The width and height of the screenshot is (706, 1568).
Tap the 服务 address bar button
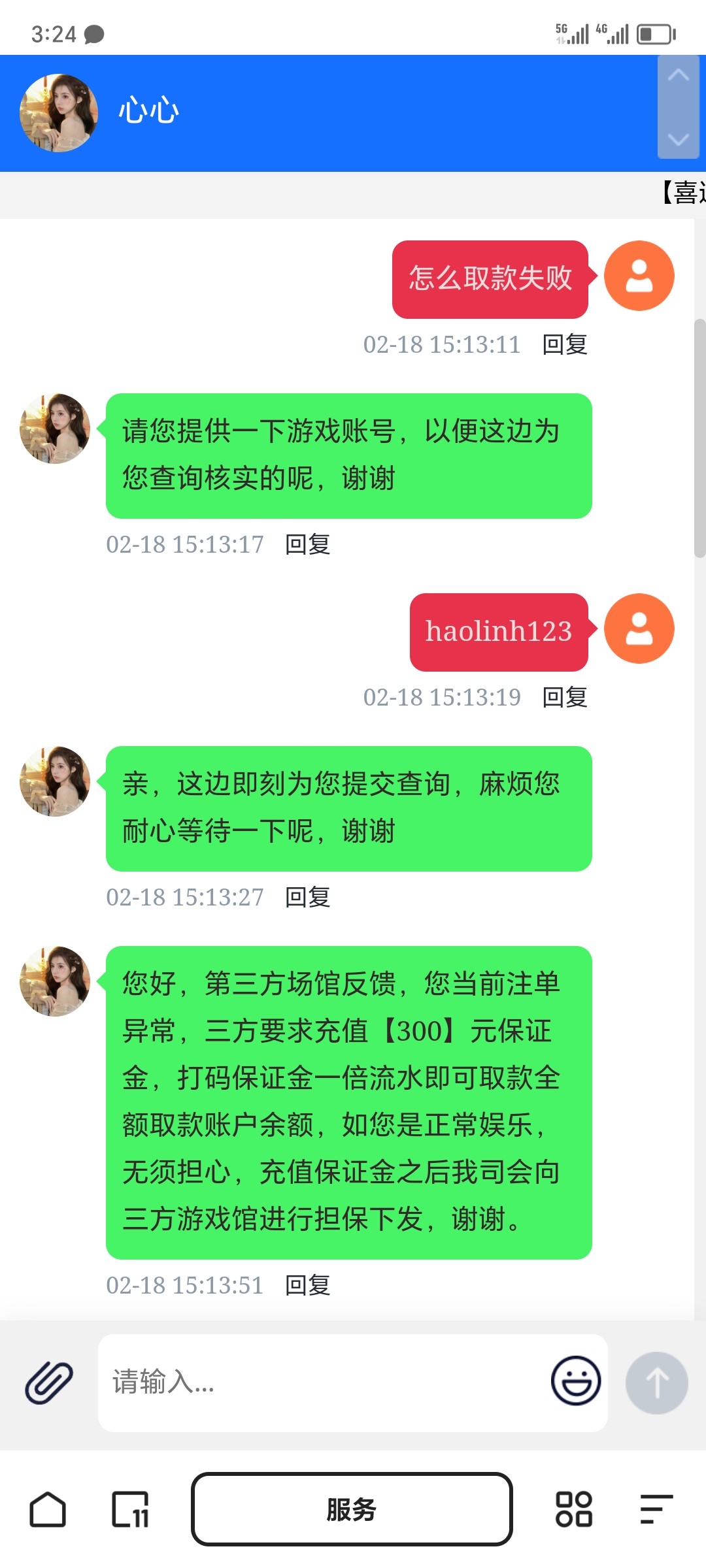pyautogui.click(x=352, y=1509)
